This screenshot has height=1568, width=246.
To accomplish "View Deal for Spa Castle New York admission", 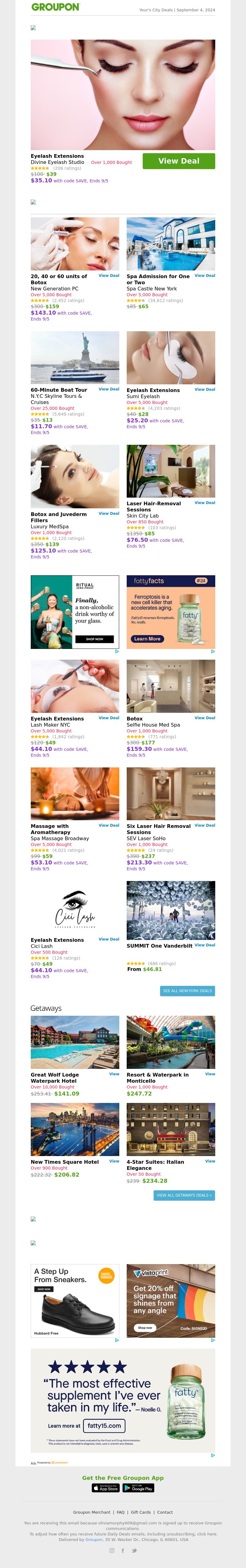I will 204,276.
